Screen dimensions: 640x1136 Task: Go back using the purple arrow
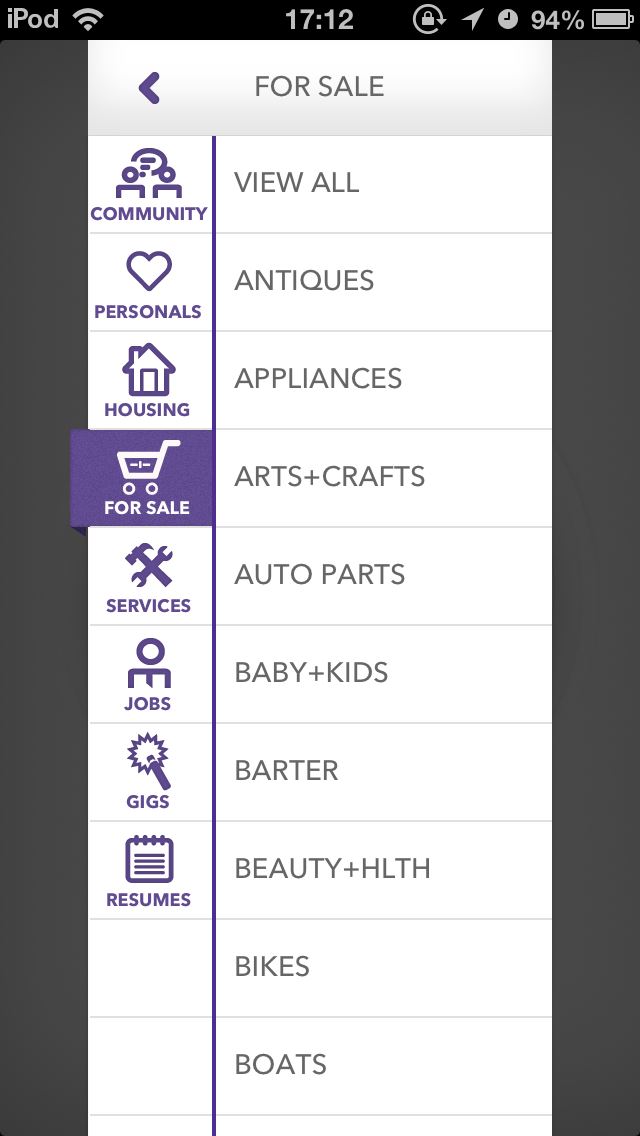tap(149, 88)
